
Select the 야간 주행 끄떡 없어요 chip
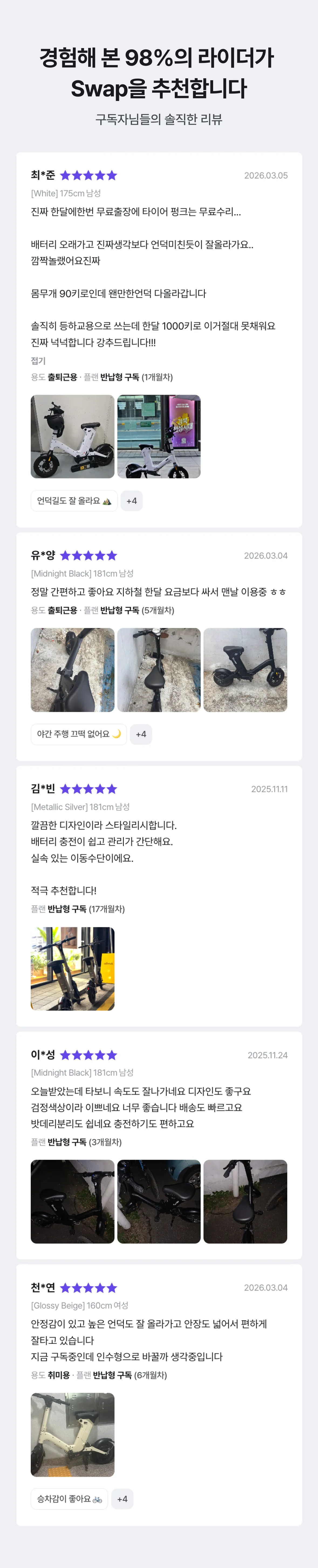click(78, 734)
